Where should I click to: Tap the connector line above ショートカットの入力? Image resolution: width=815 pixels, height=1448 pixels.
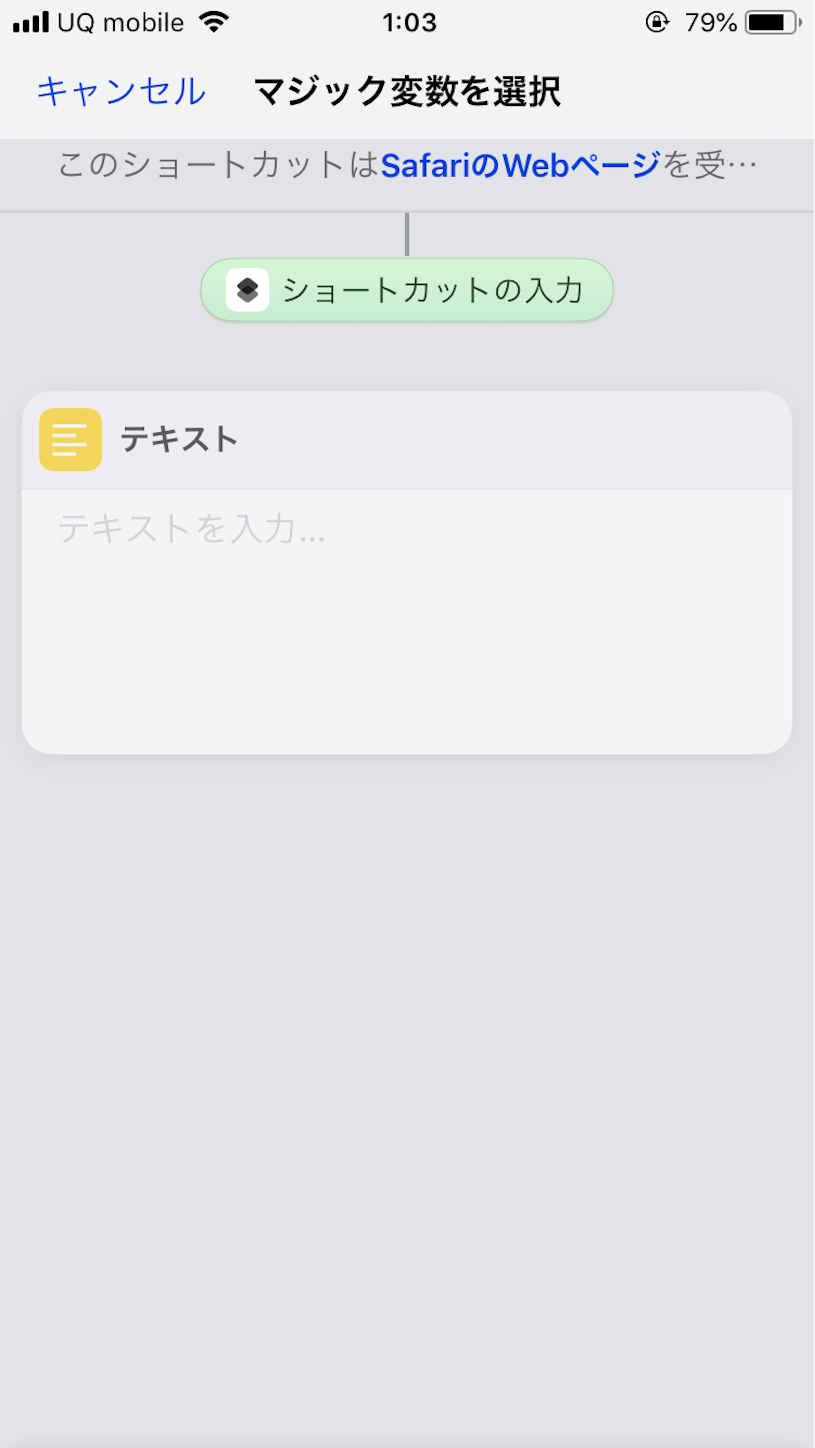(x=406, y=237)
